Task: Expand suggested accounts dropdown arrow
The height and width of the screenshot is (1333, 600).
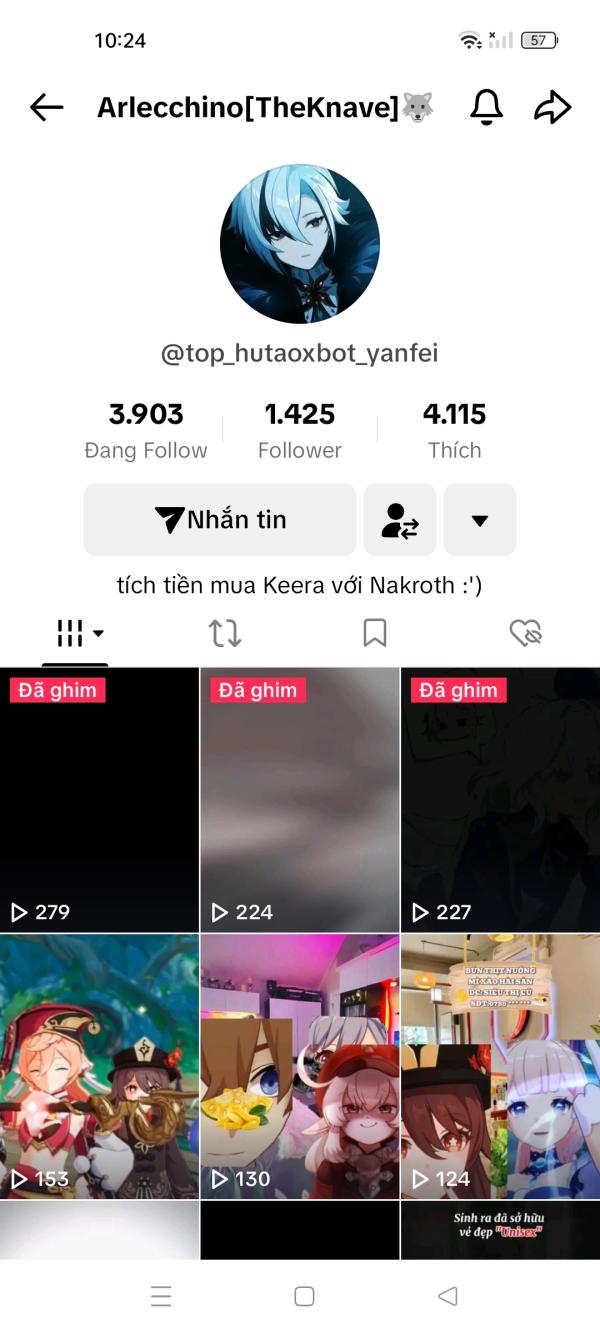Action: [x=479, y=520]
